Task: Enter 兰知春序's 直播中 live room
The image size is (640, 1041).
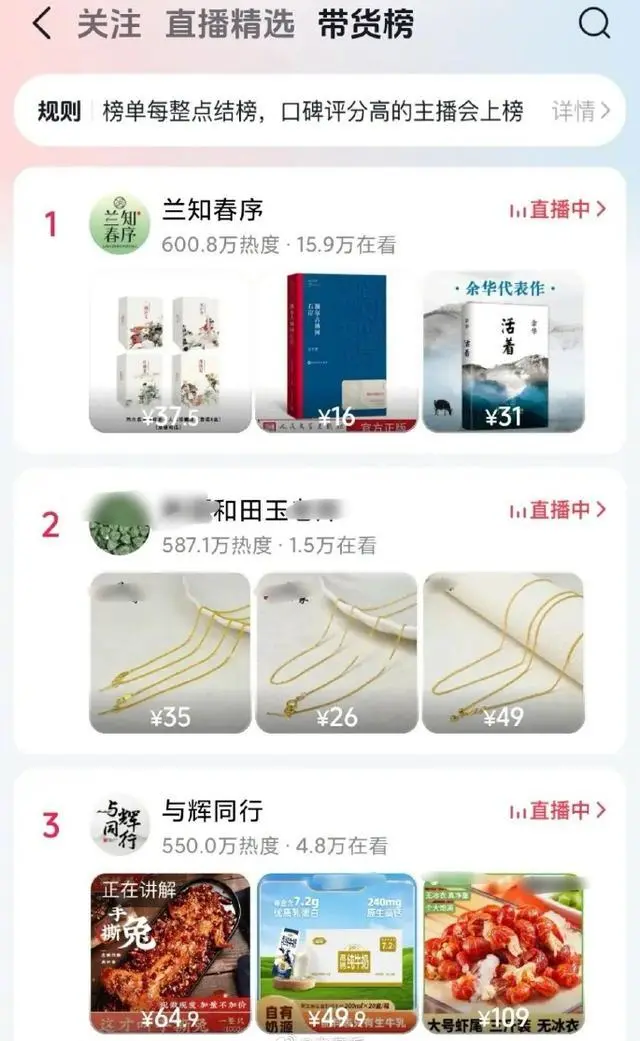Action: 557,209
